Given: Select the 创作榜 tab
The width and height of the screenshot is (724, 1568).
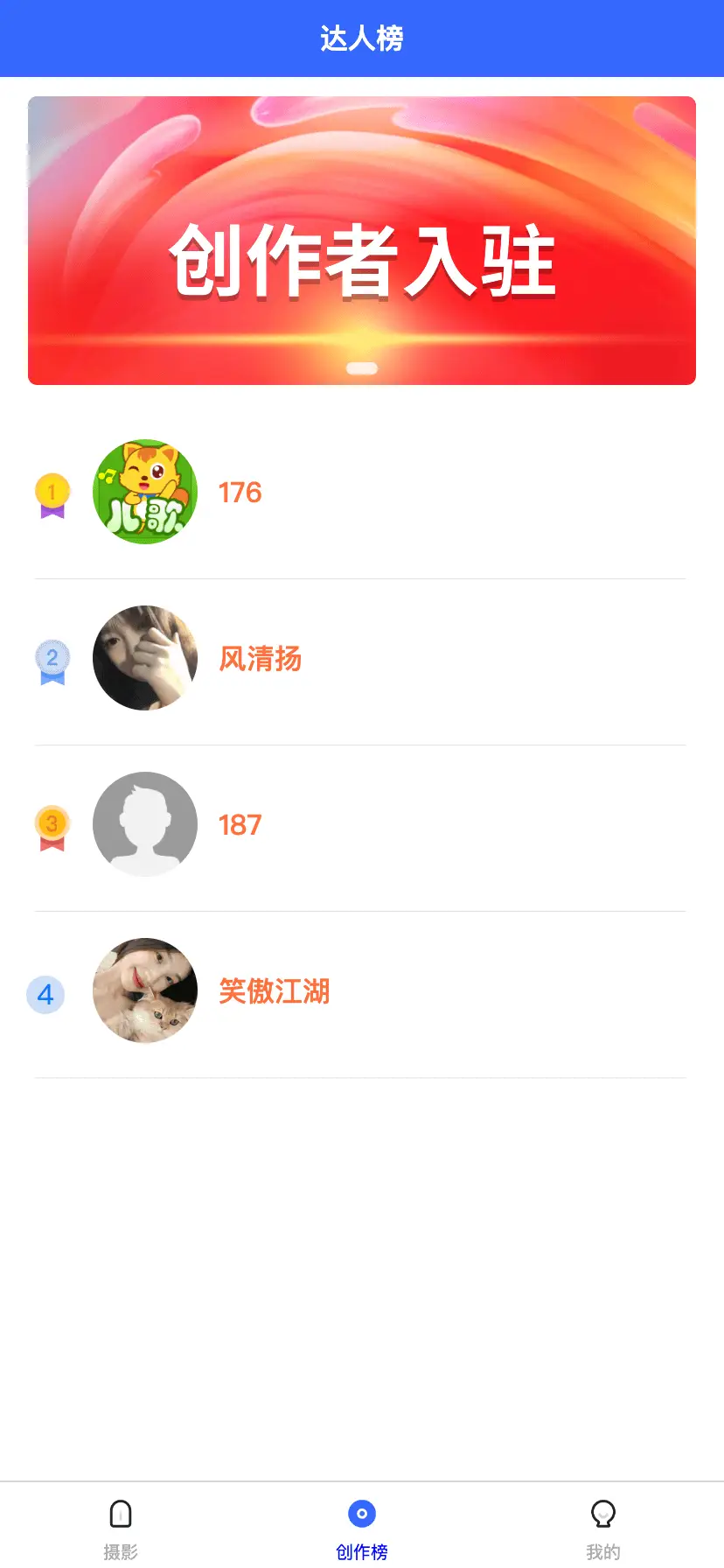Looking at the screenshot, I should [362, 1527].
